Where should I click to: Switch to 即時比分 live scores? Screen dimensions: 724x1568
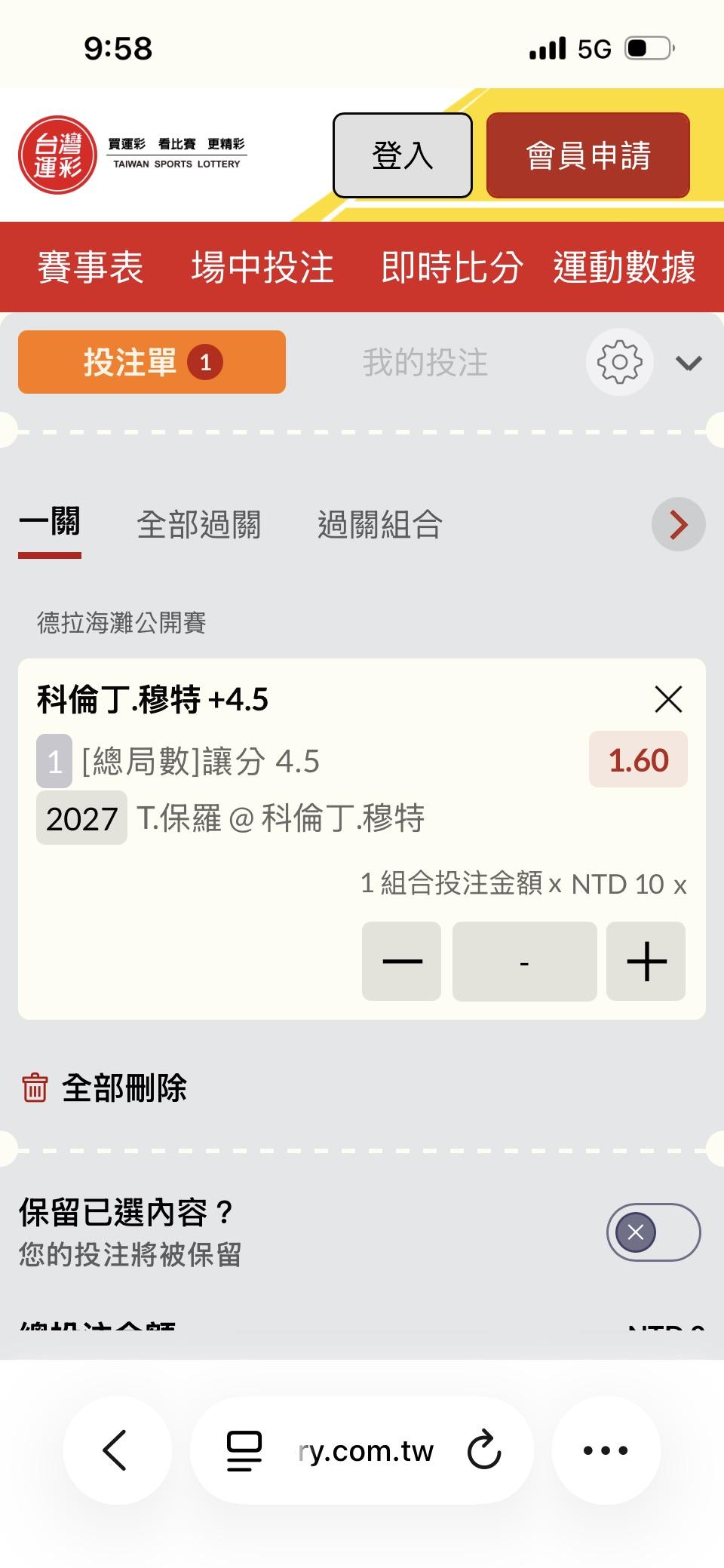click(452, 267)
